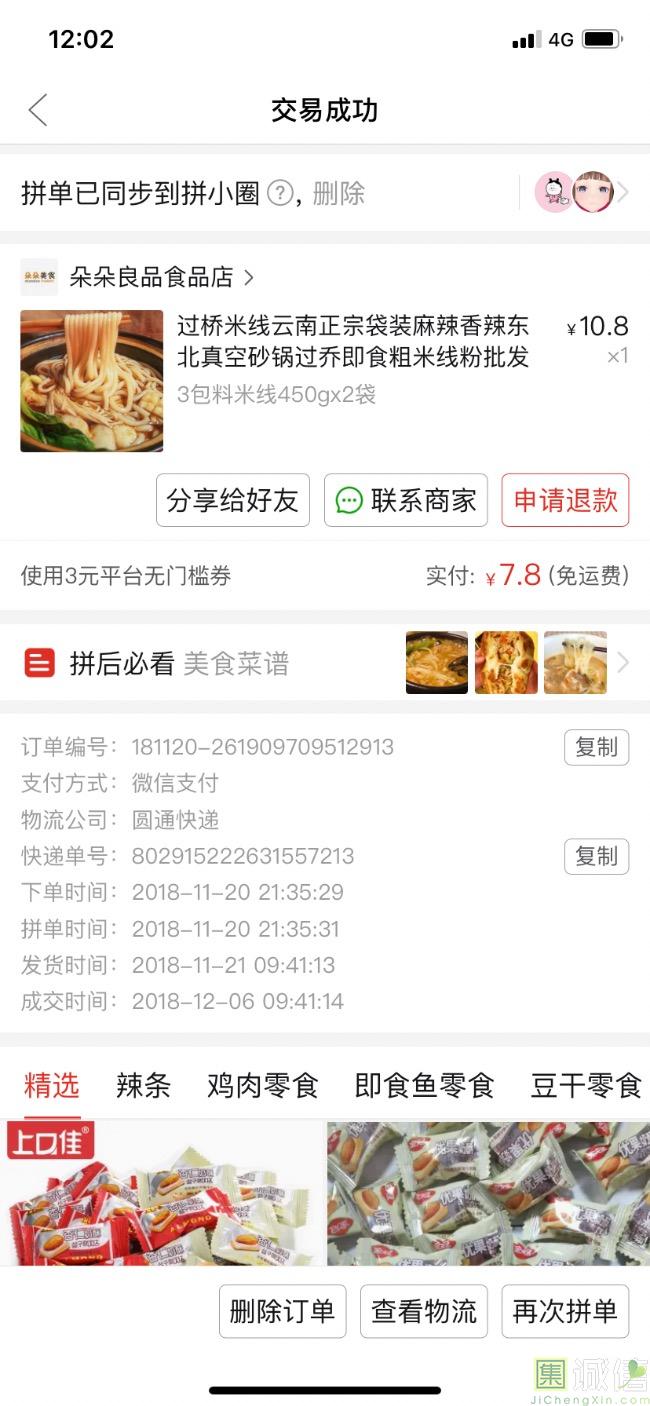Buy again with 再次拼单
650x1406 pixels.
(x=565, y=1311)
